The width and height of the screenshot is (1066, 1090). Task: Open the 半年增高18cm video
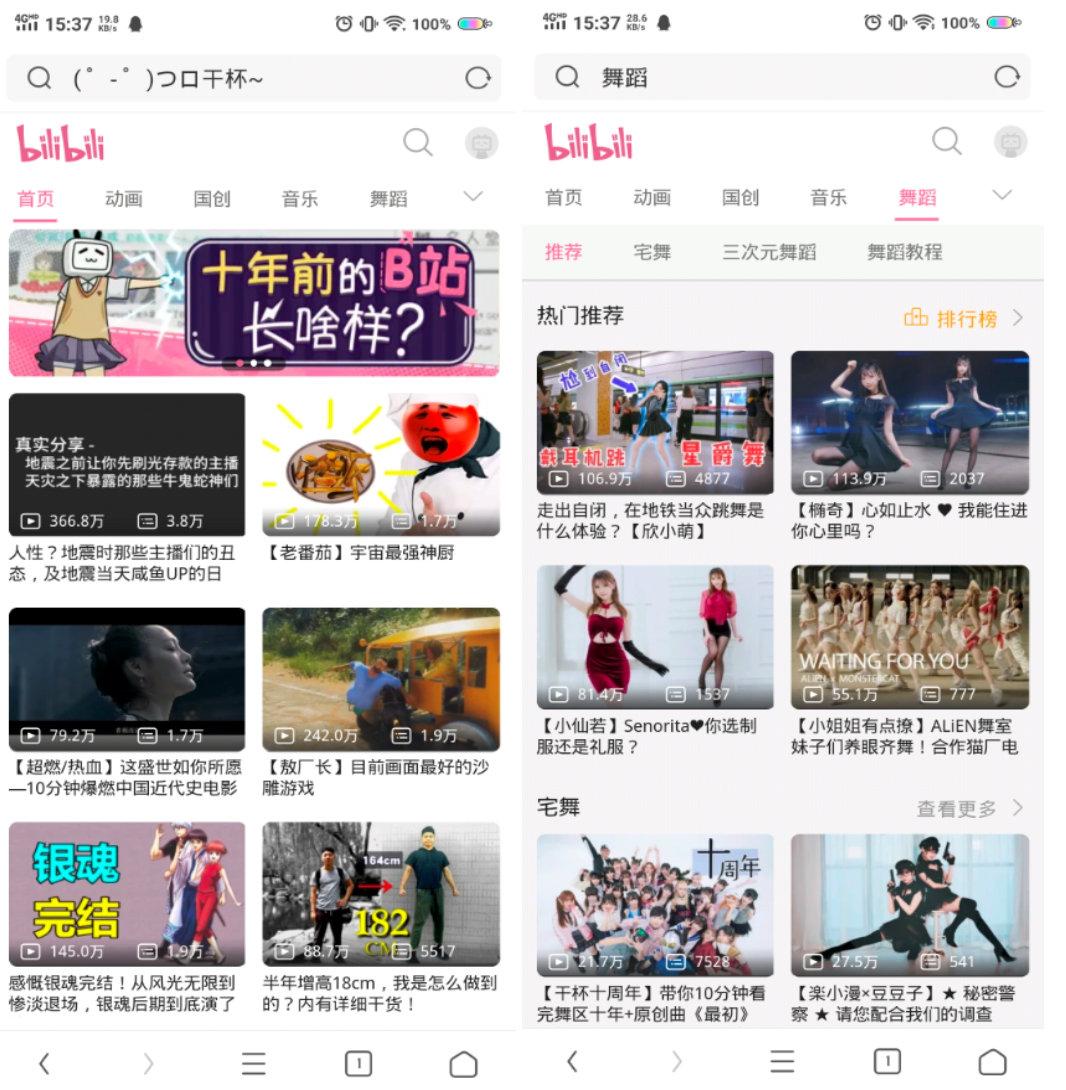click(381, 893)
